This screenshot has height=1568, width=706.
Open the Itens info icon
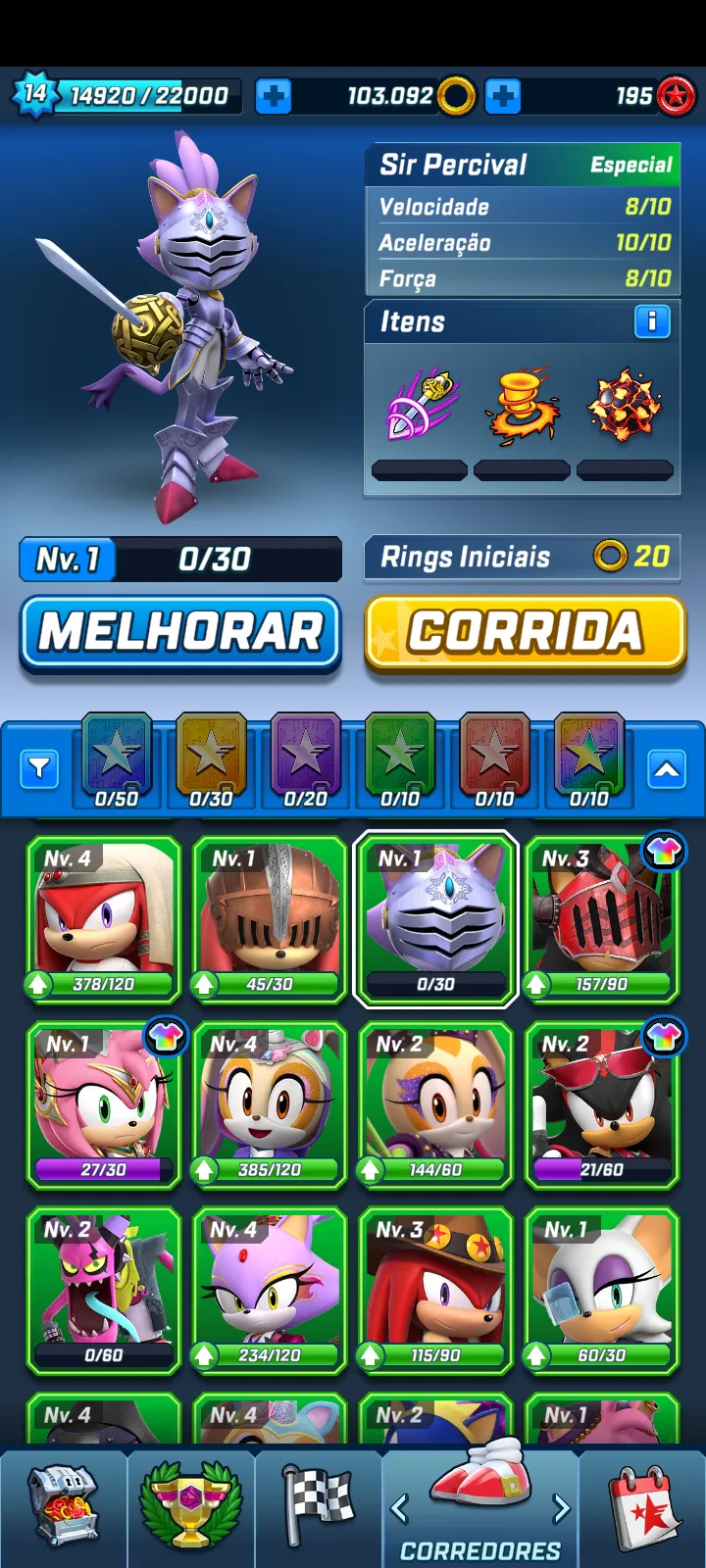pos(652,321)
